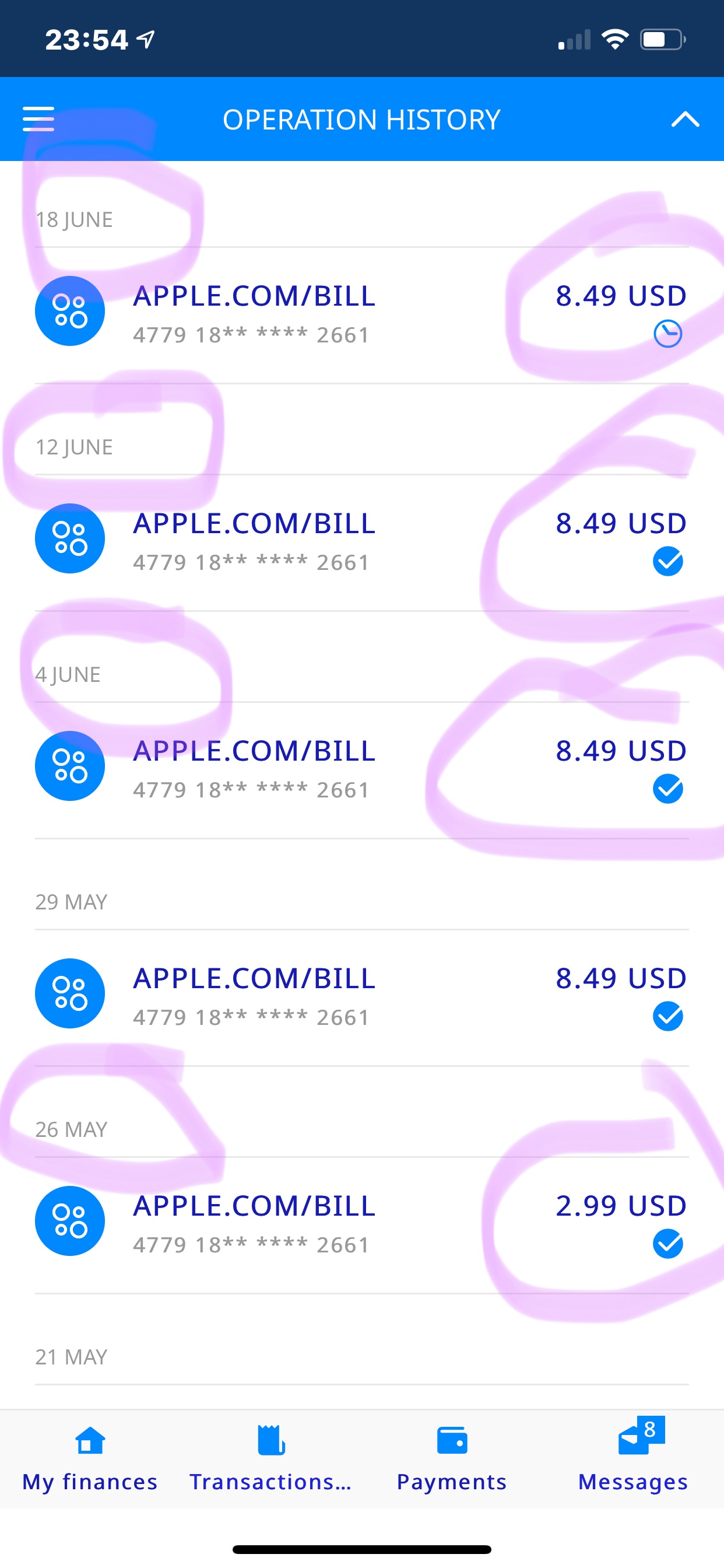
Task: Open the hamburger menu
Action: [38, 118]
